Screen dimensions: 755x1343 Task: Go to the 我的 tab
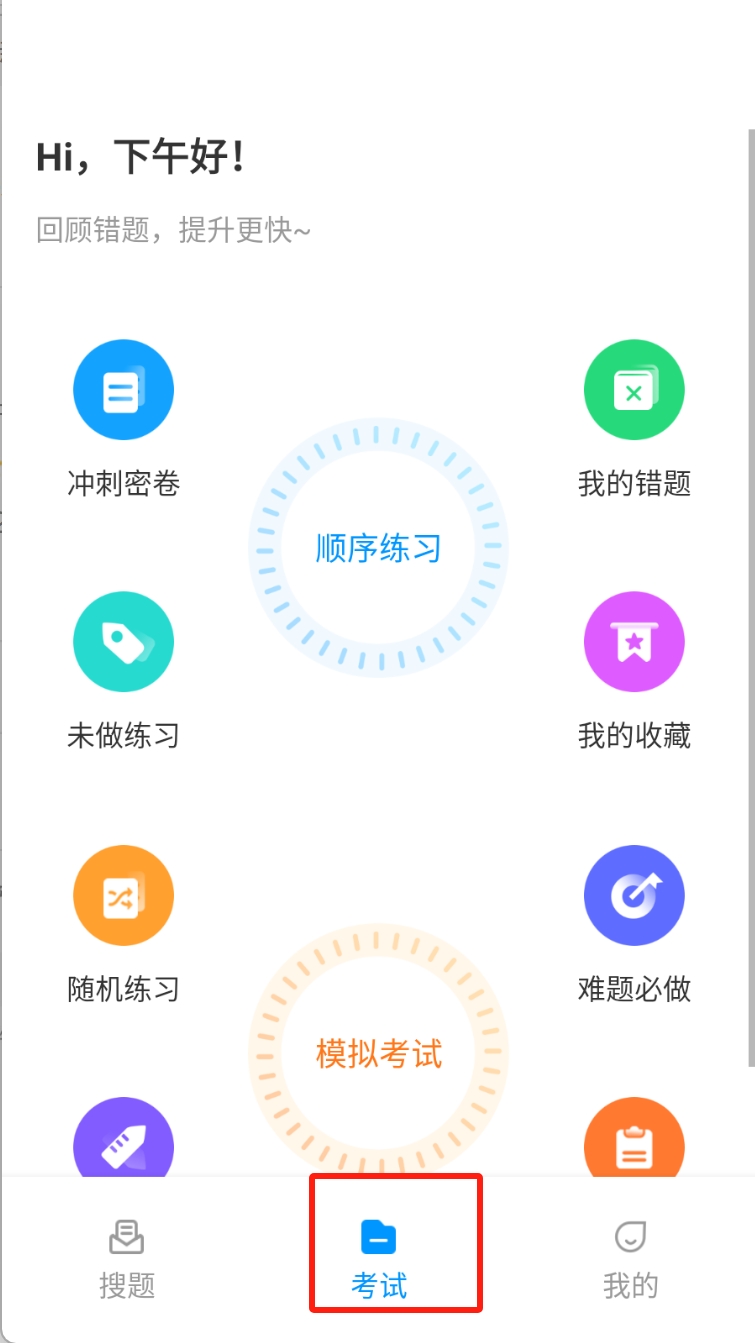click(x=630, y=1258)
